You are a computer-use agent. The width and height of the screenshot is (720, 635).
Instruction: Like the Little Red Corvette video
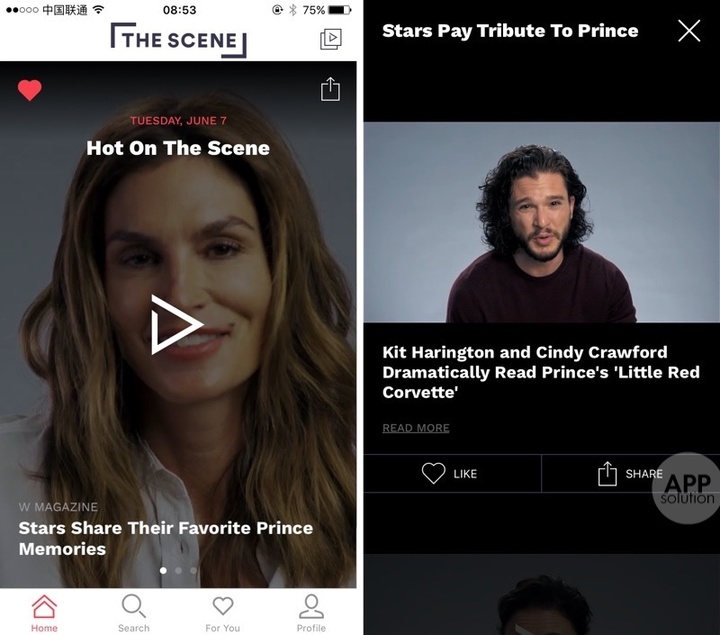tap(450, 474)
